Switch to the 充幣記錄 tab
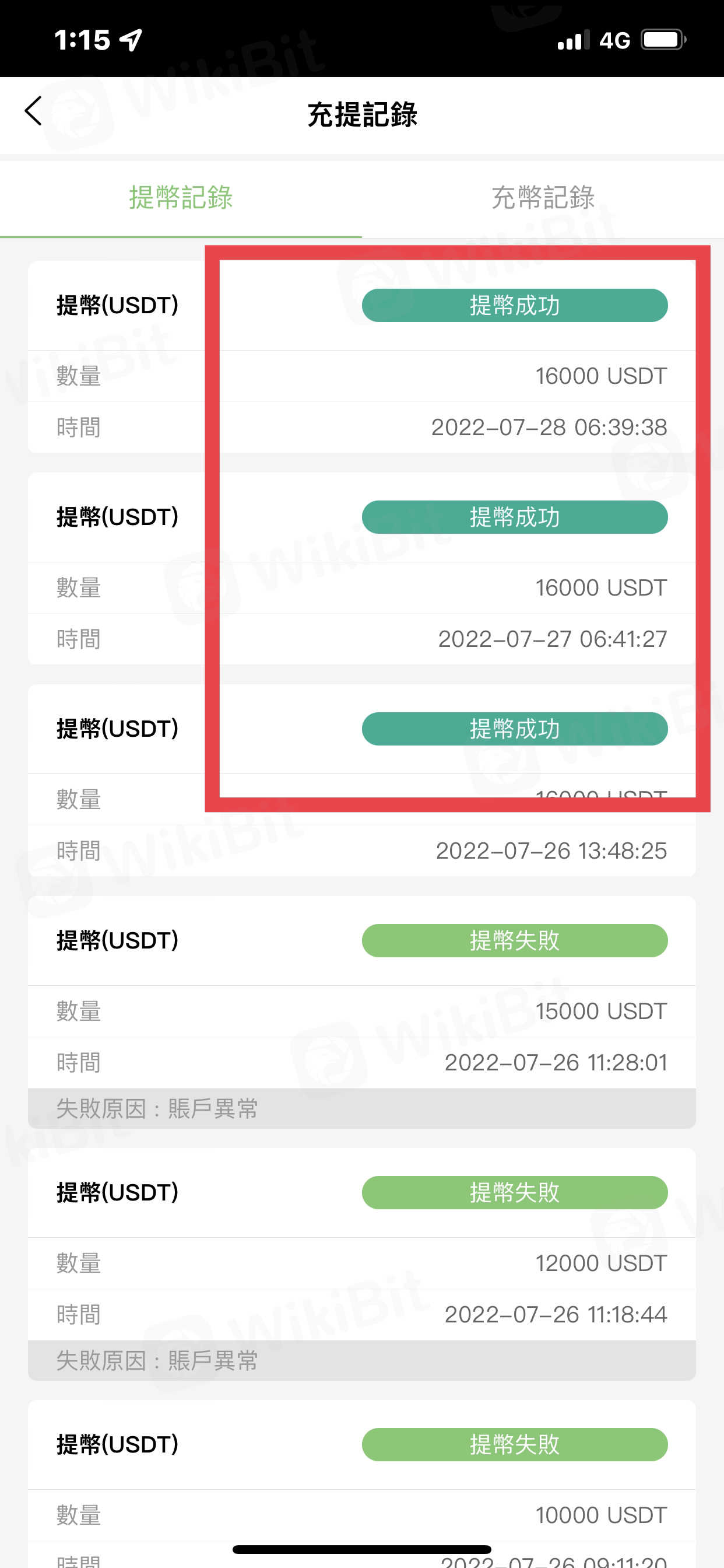724x1568 pixels. tap(543, 198)
